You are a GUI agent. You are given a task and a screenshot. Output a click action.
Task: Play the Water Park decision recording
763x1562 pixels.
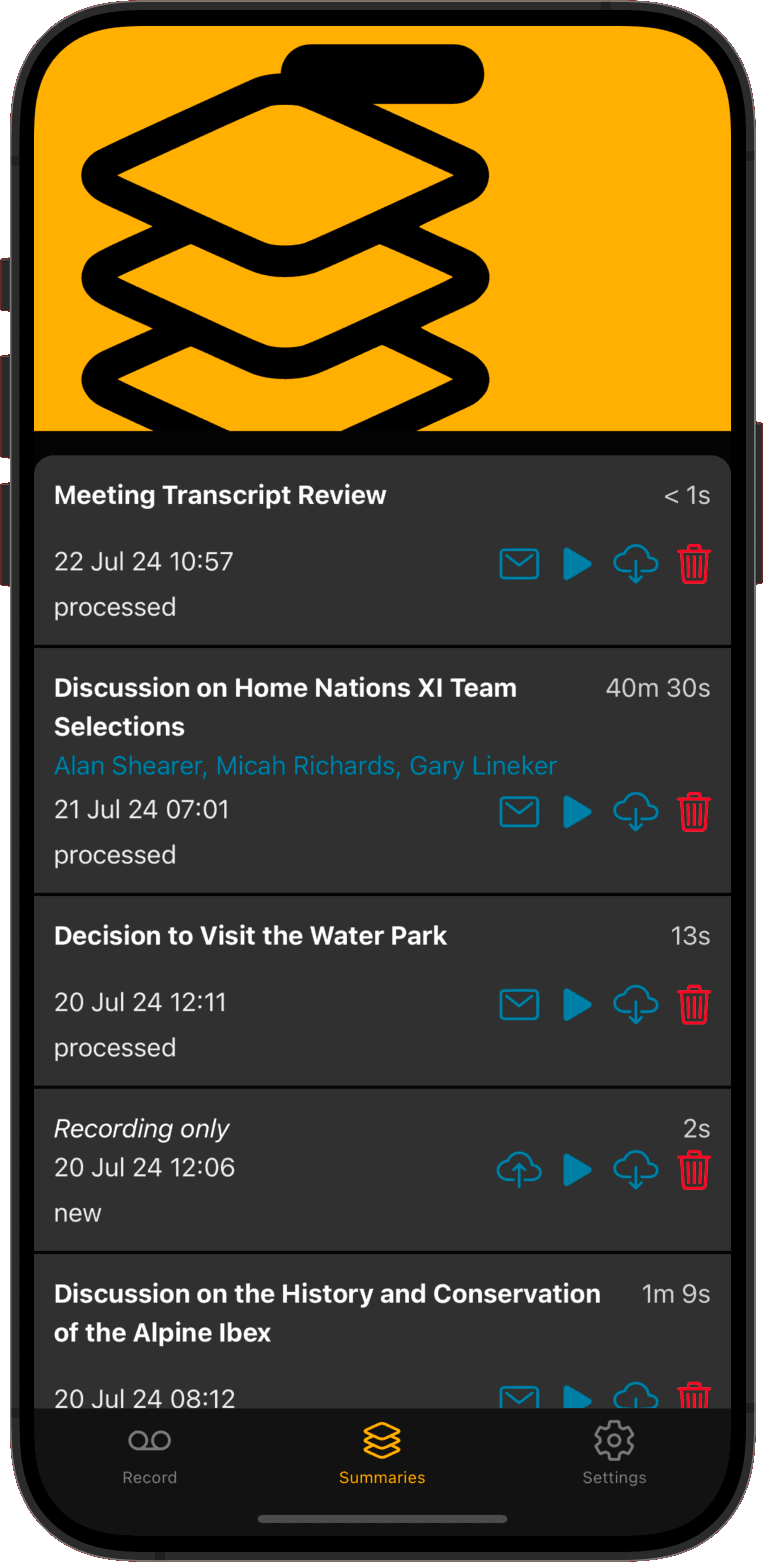(577, 1004)
